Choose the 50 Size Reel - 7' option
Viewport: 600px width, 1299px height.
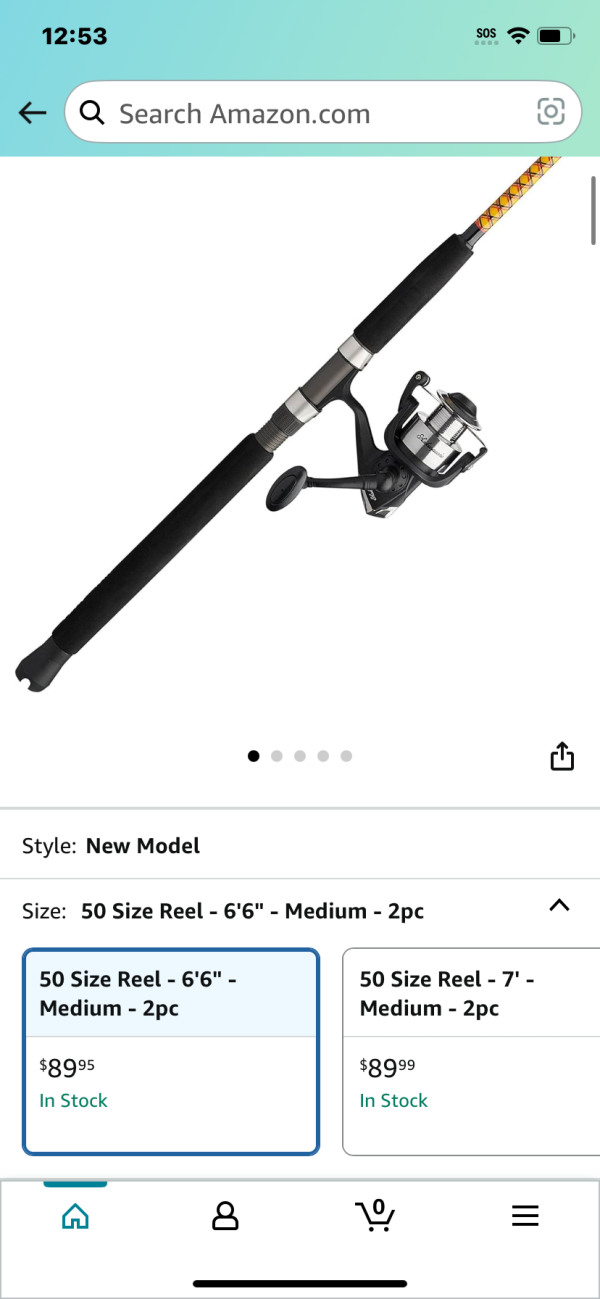click(470, 1050)
